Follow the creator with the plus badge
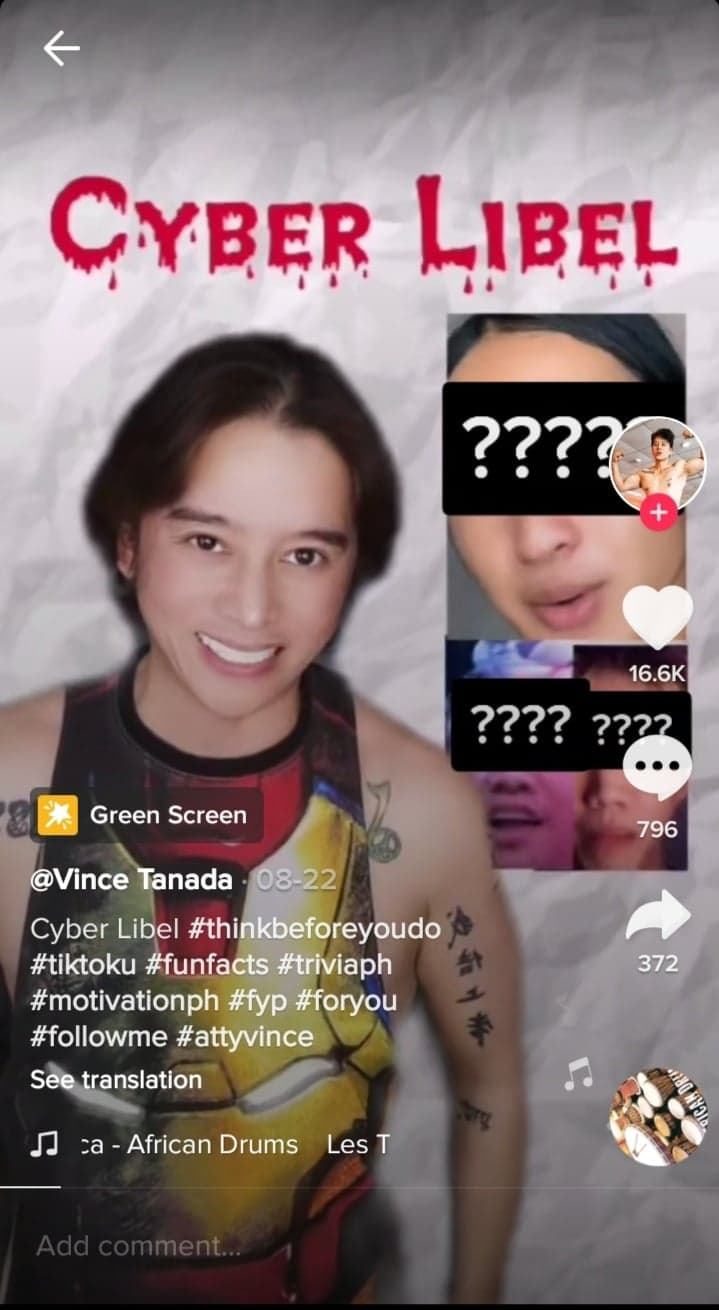719x1310 pixels. (x=658, y=514)
